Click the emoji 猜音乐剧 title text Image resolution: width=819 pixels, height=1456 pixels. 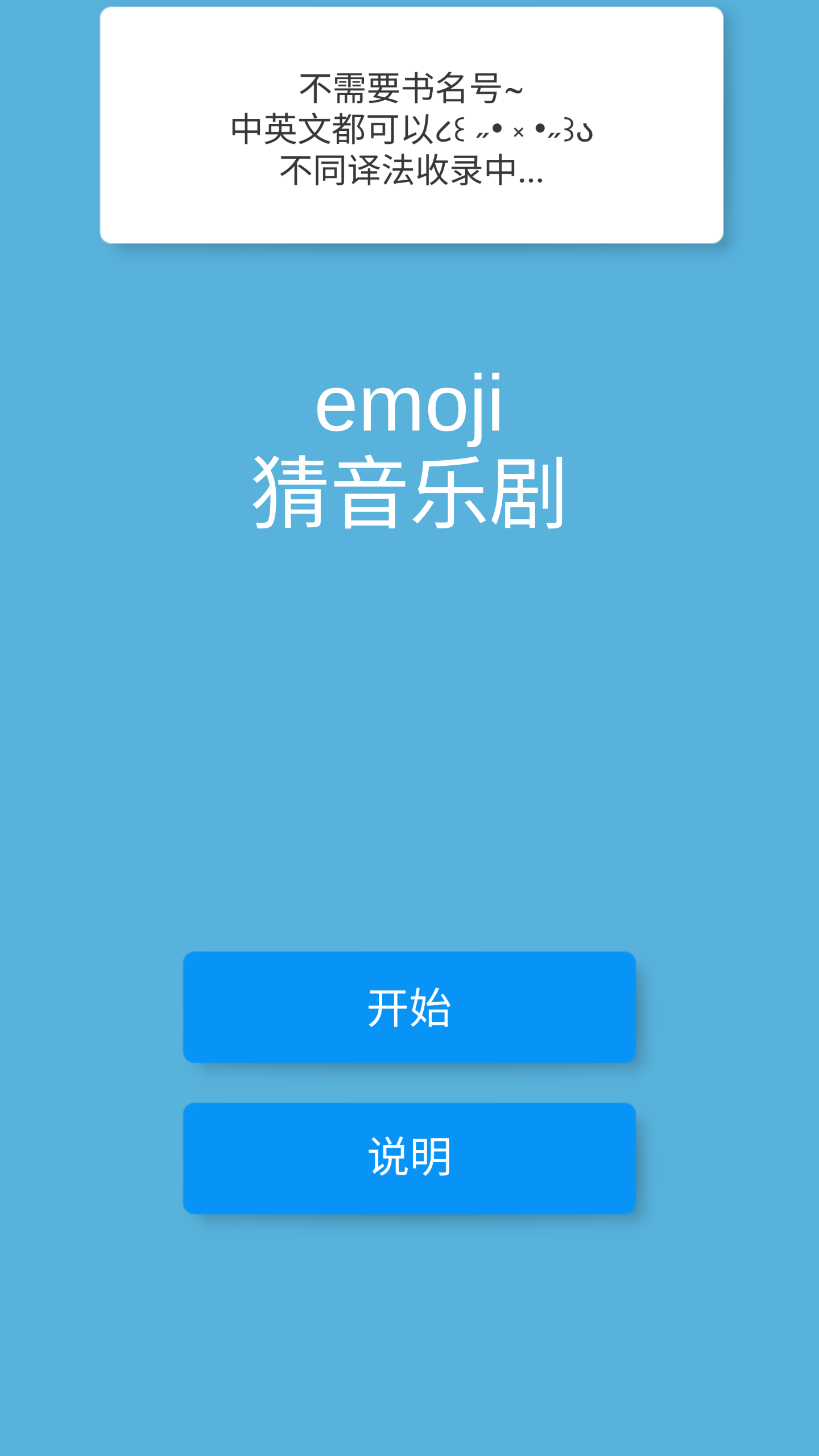point(409,455)
